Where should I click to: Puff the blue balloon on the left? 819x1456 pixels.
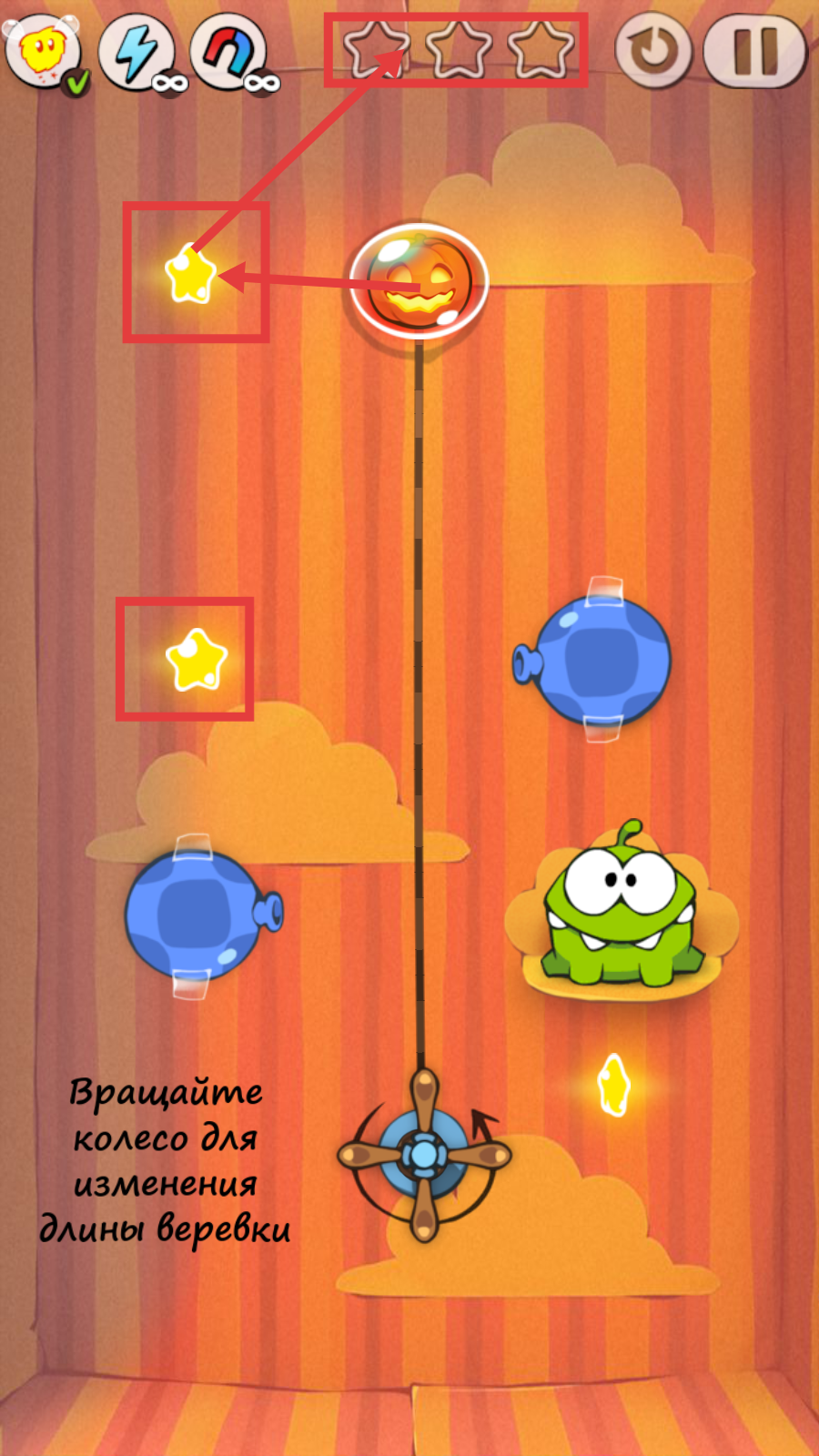[193, 913]
